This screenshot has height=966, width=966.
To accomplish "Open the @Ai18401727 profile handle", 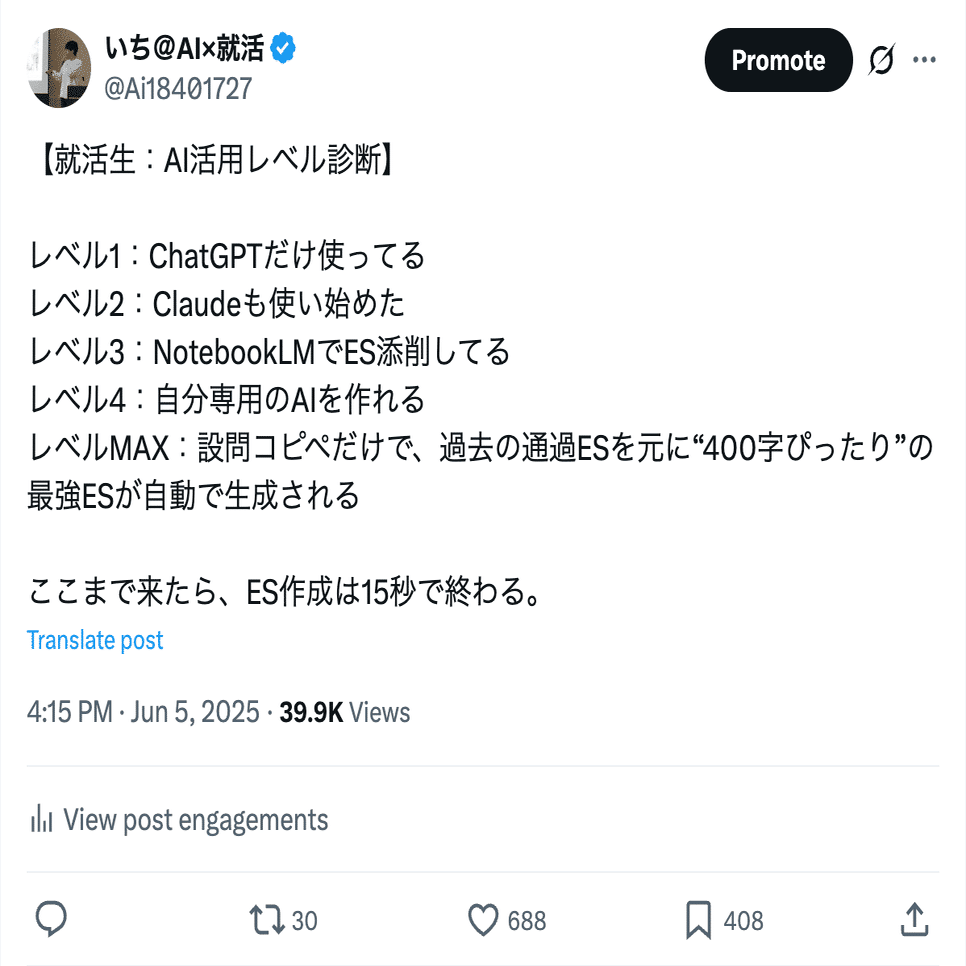I will [x=178, y=89].
